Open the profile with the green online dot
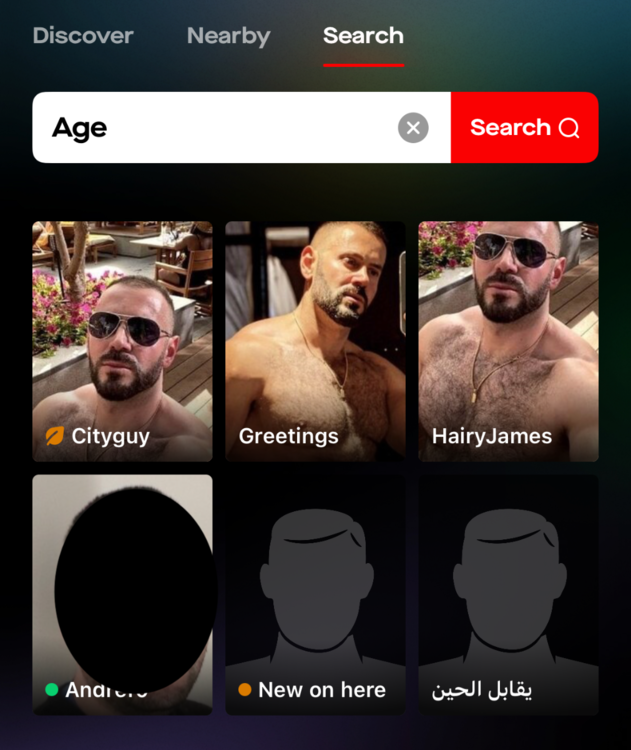631x750 pixels. click(122, 594)
